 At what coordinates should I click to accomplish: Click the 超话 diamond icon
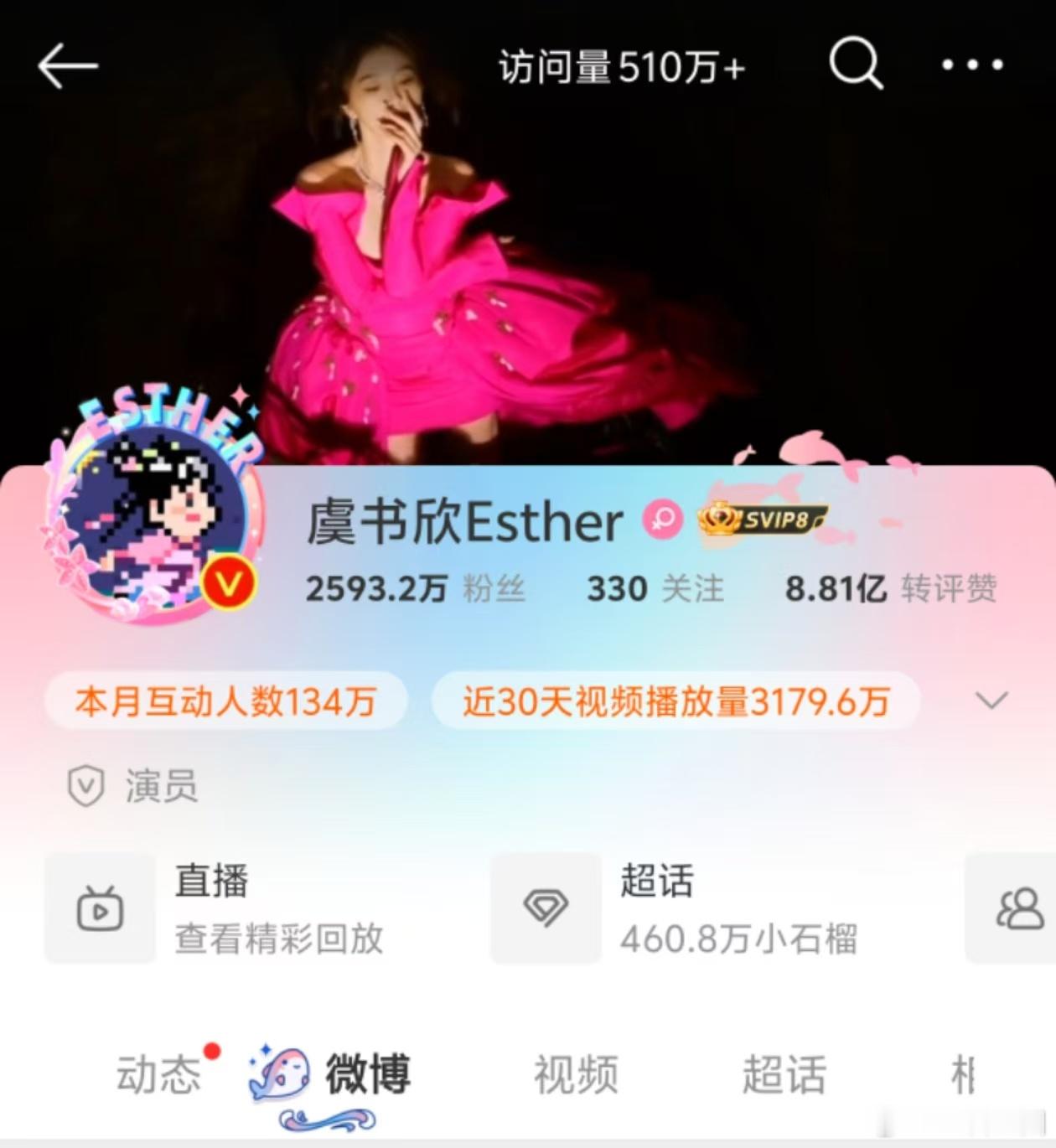[546, 909]
